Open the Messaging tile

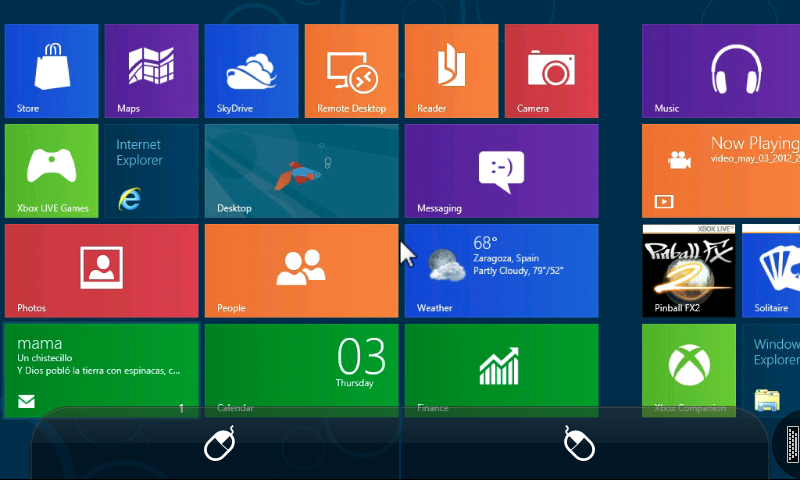point(501,171)
